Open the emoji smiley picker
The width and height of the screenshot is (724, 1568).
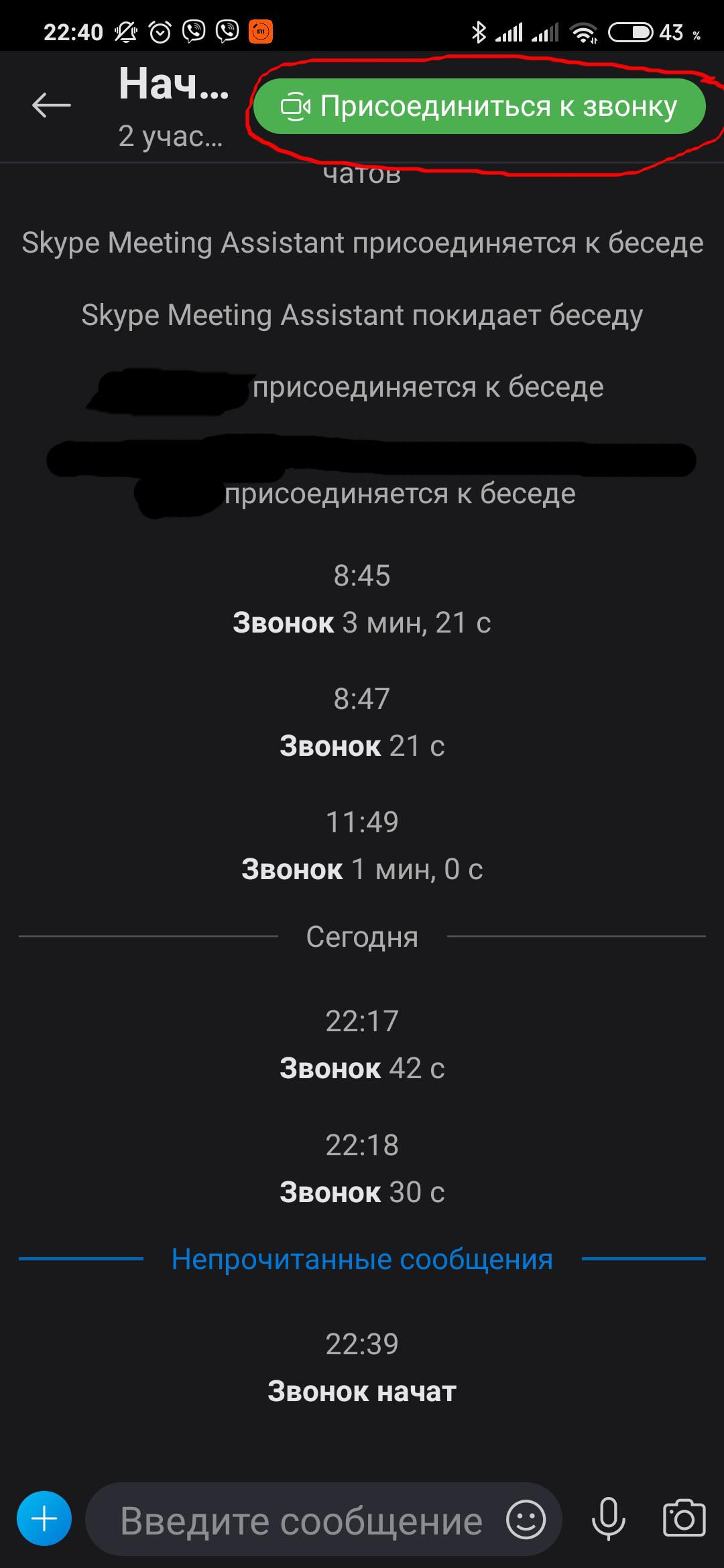click(x=526, y=1519)
